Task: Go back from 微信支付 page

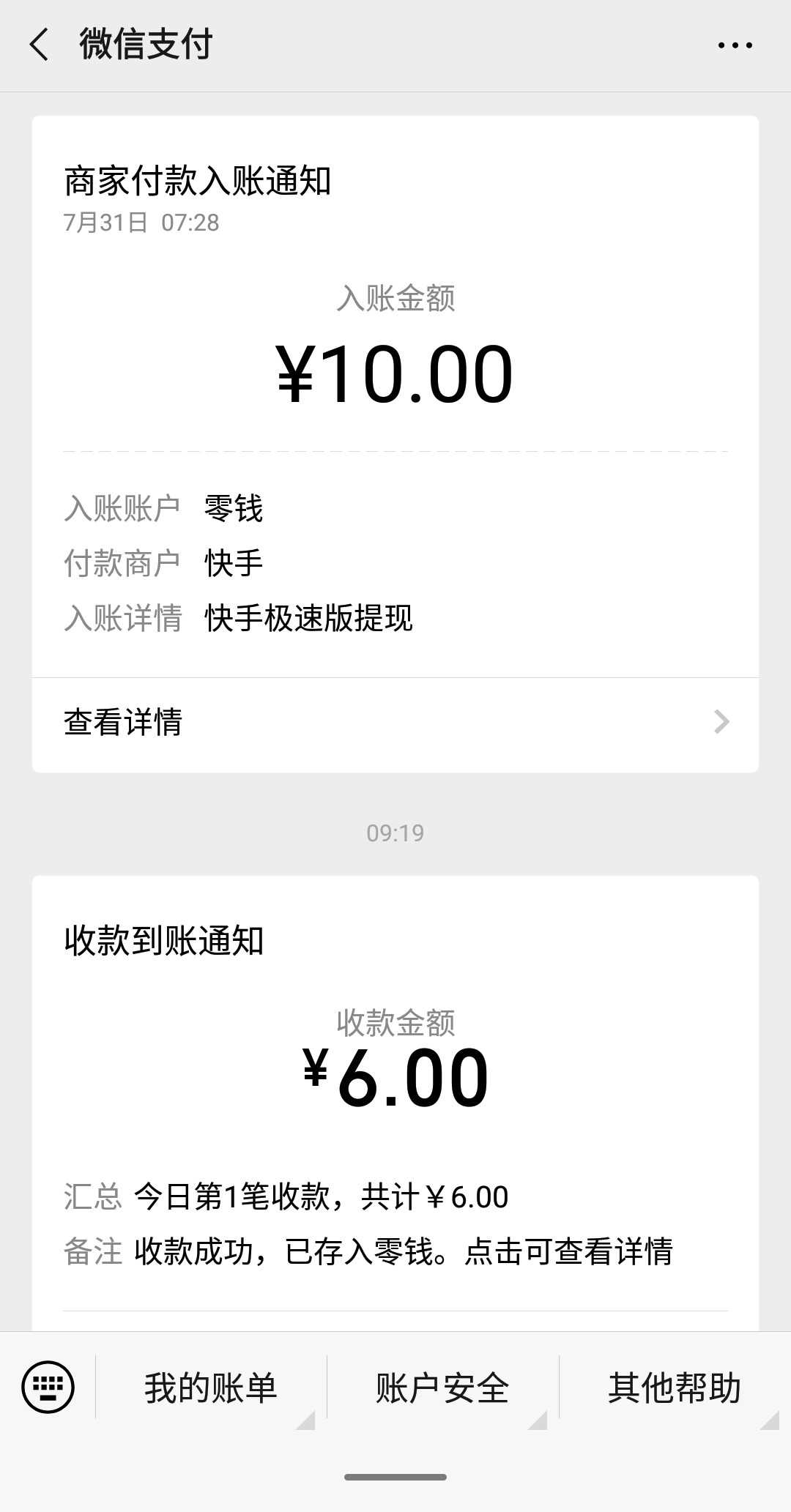Action: click(40, 45)
